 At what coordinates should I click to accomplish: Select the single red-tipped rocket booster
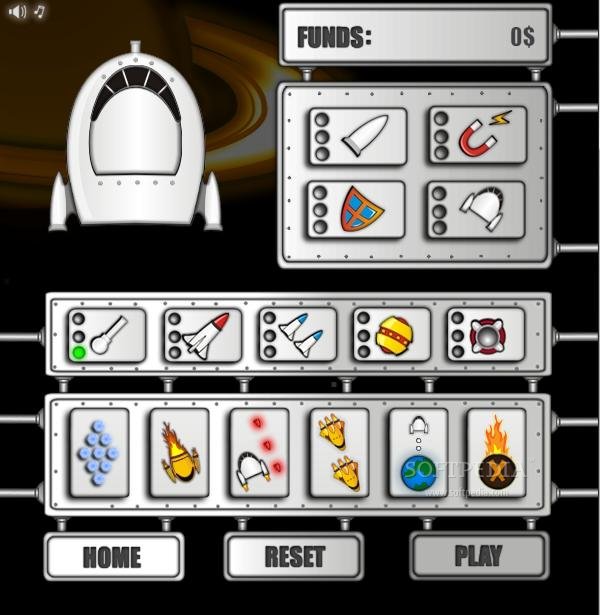pyautogui.click(x=202, y=335)
